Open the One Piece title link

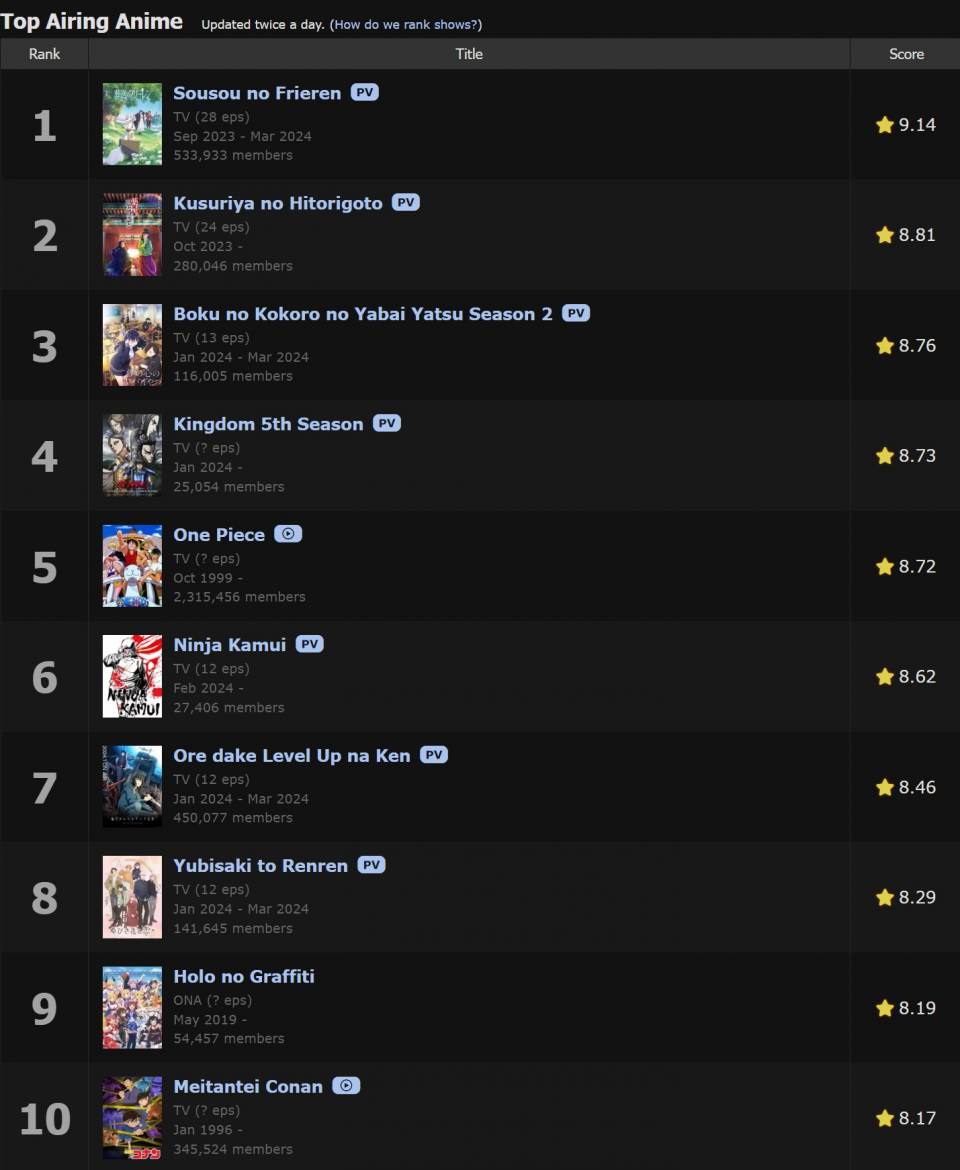[x=219, y=535]
